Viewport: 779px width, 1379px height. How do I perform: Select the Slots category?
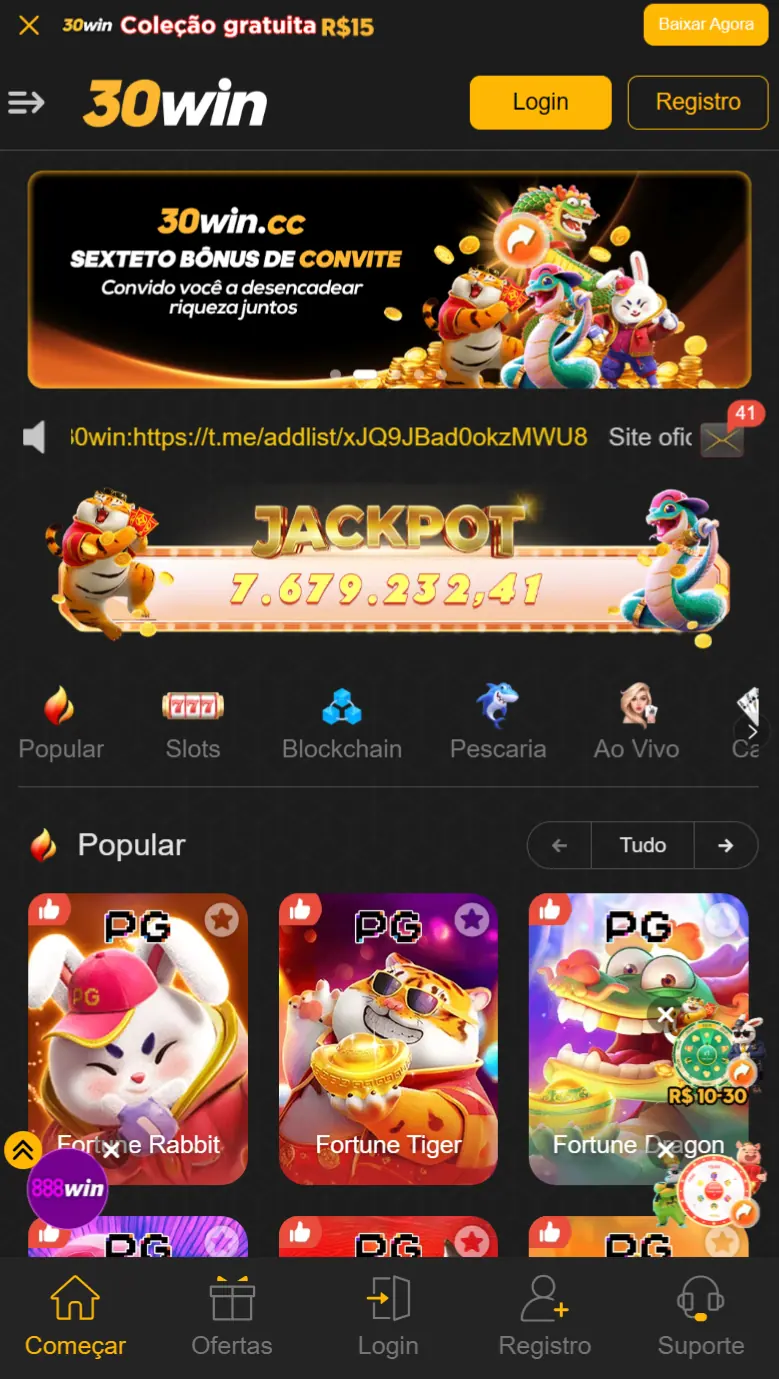[192, 725]
